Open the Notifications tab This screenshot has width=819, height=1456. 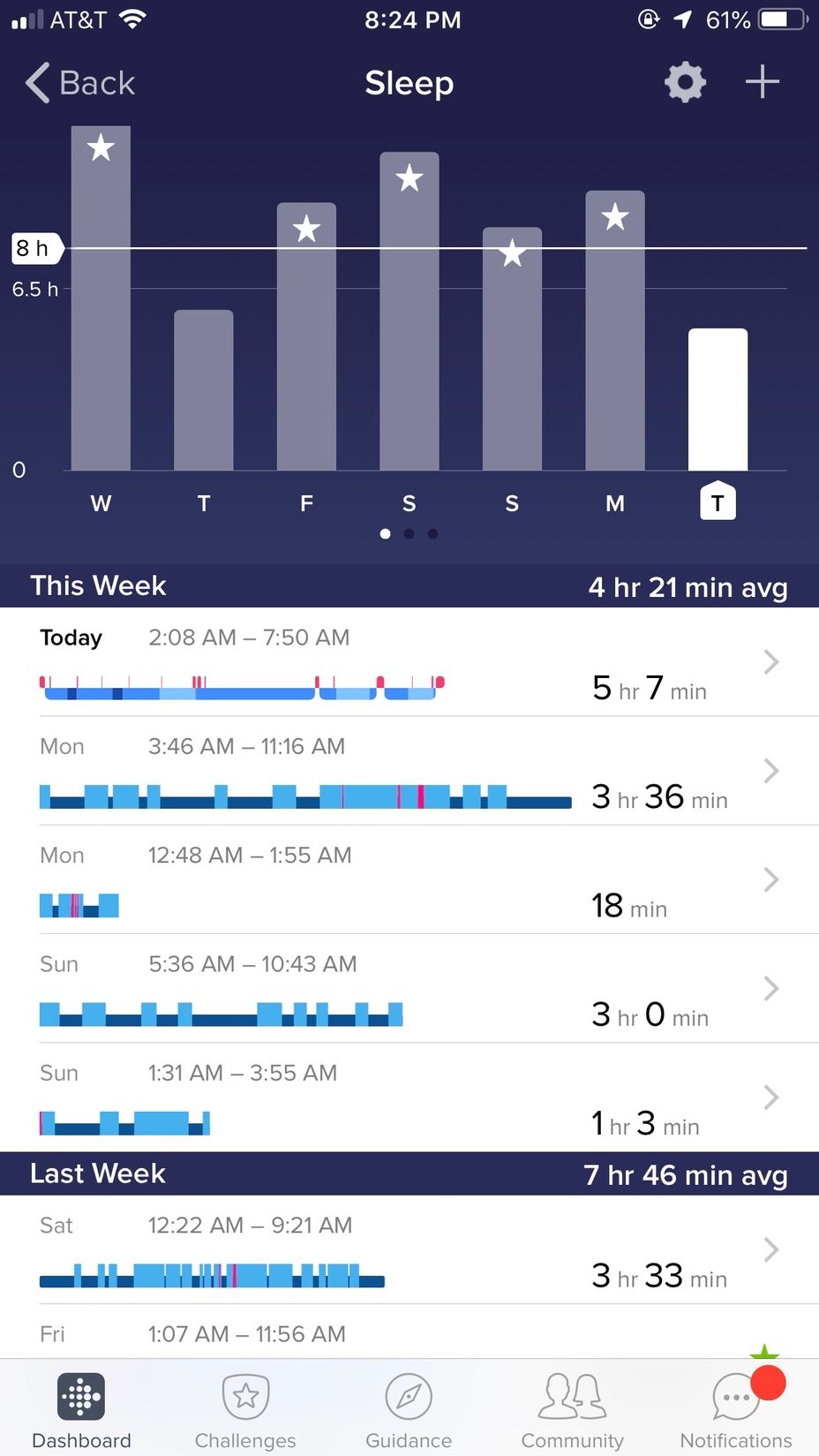[x=736, y=1410]
